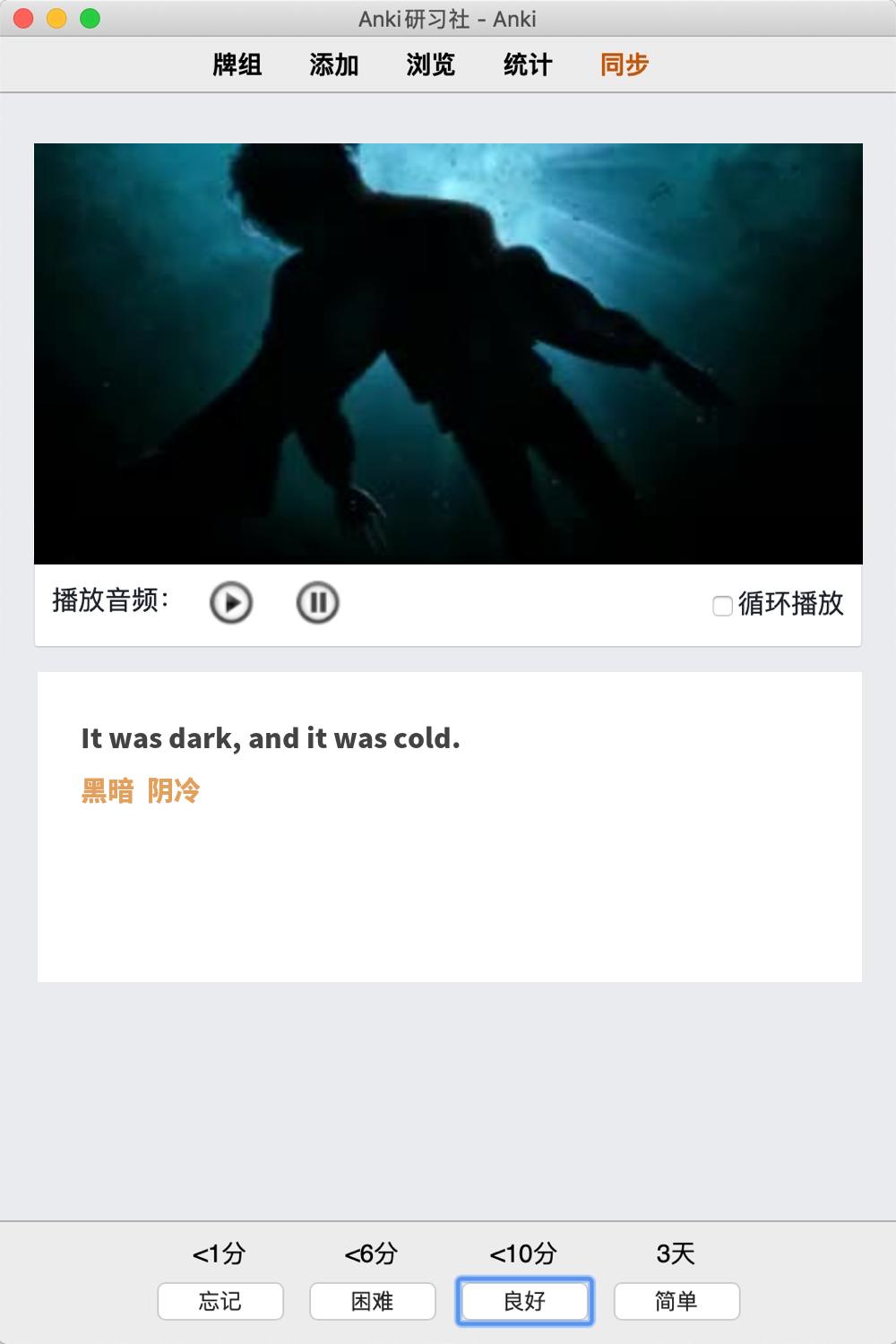The height and width of the screenshot is (1344, 896).
Task: Rate card as 困难 (hard)
Action: [373, 1301]
